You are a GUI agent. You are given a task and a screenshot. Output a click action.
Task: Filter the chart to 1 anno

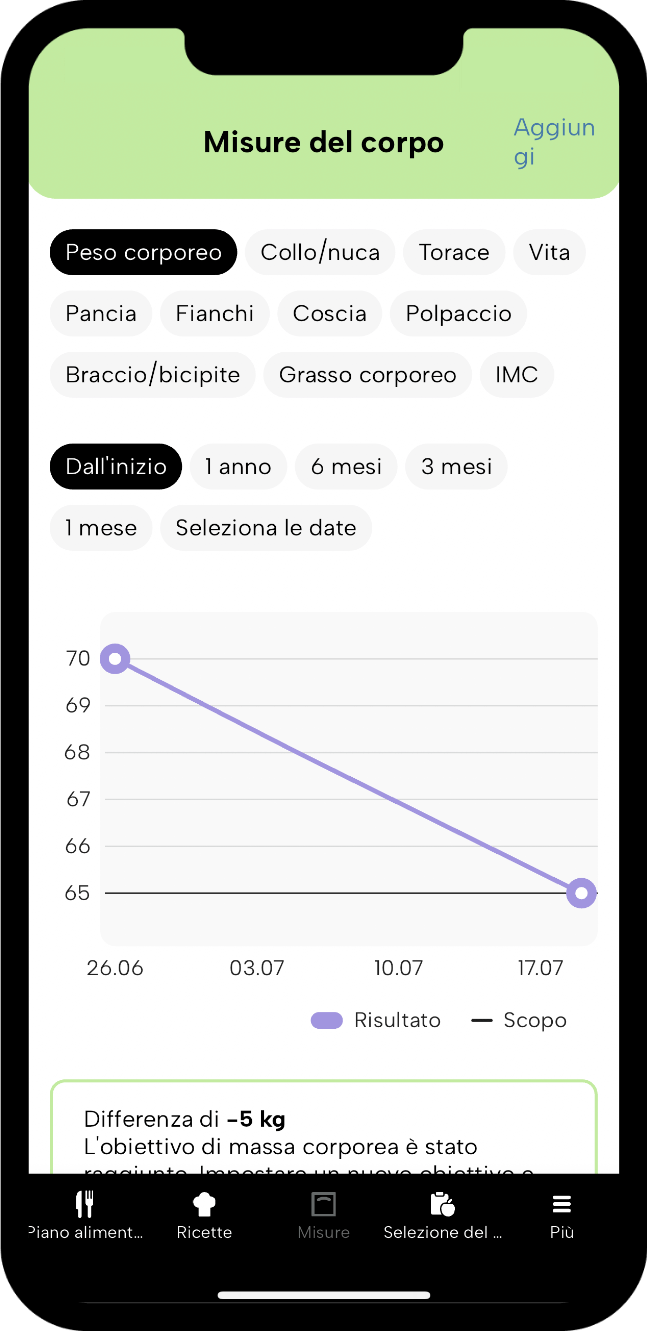coord(238,466)
